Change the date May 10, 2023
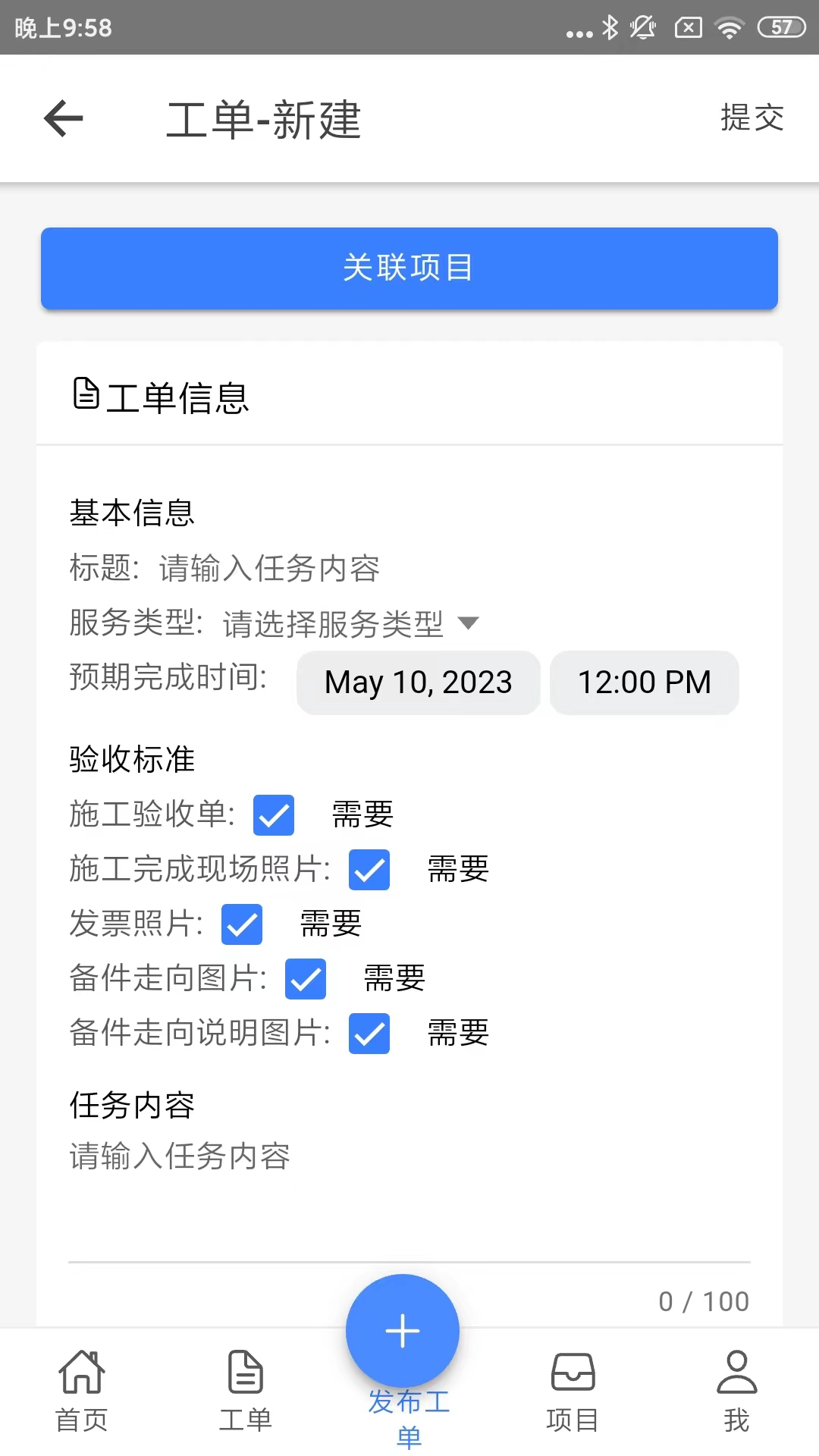This screenshot has height=1456, width=819. (x=419, y=682)
